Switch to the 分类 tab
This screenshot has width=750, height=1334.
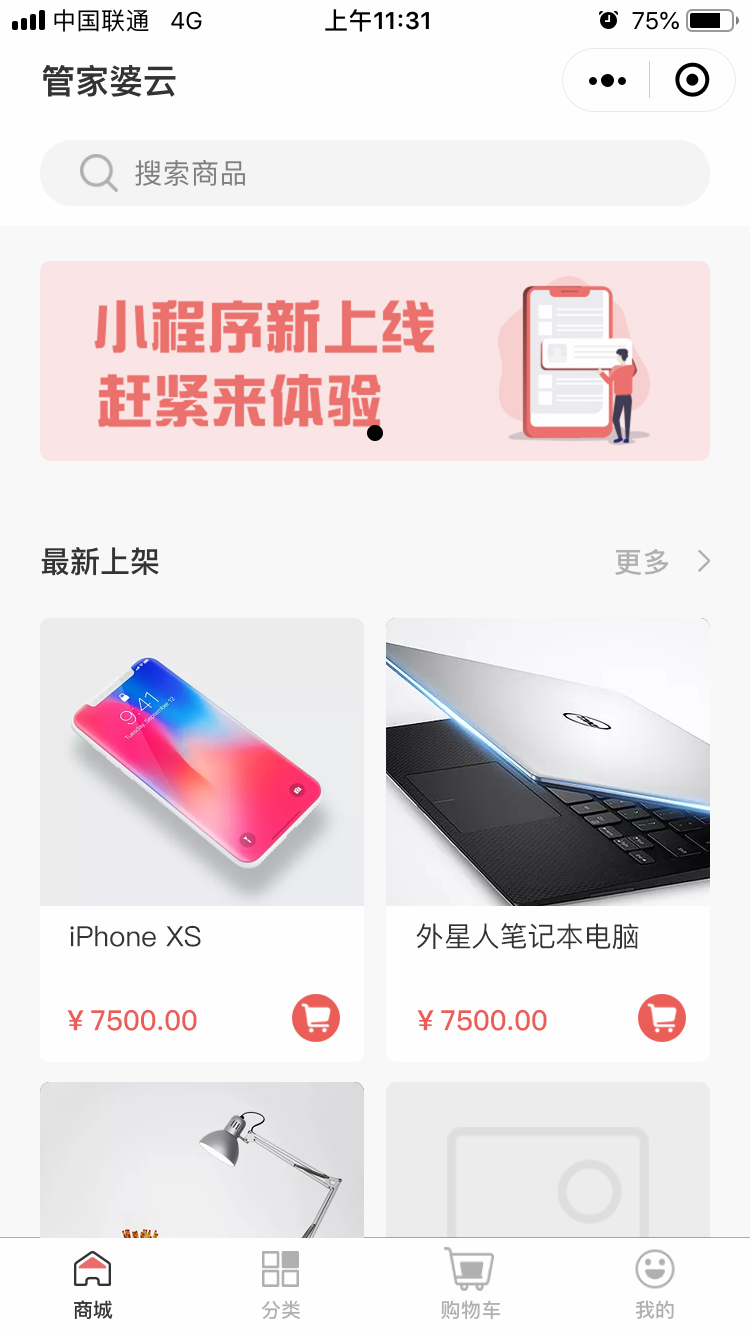(281, 1287)
